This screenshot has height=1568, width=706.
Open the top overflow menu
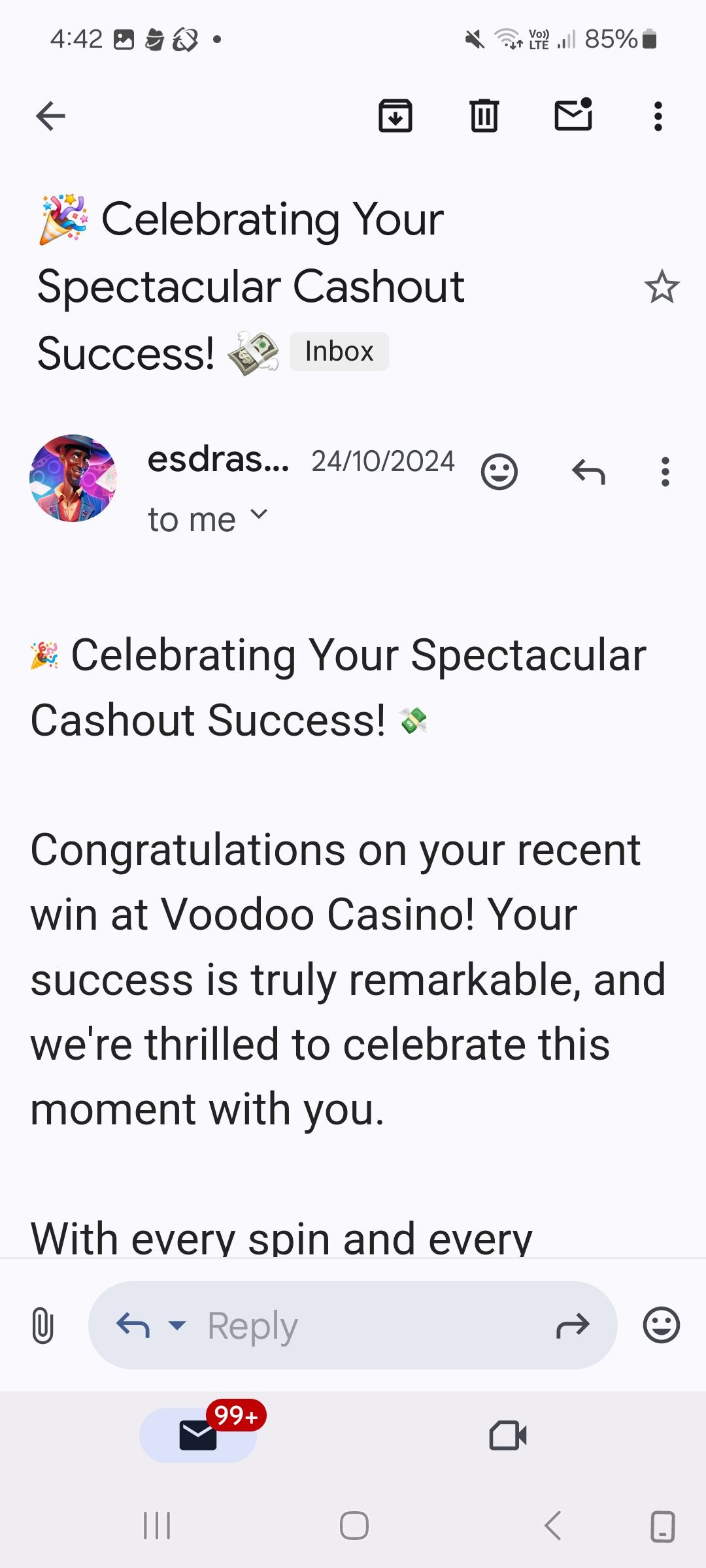coord(658,116)
